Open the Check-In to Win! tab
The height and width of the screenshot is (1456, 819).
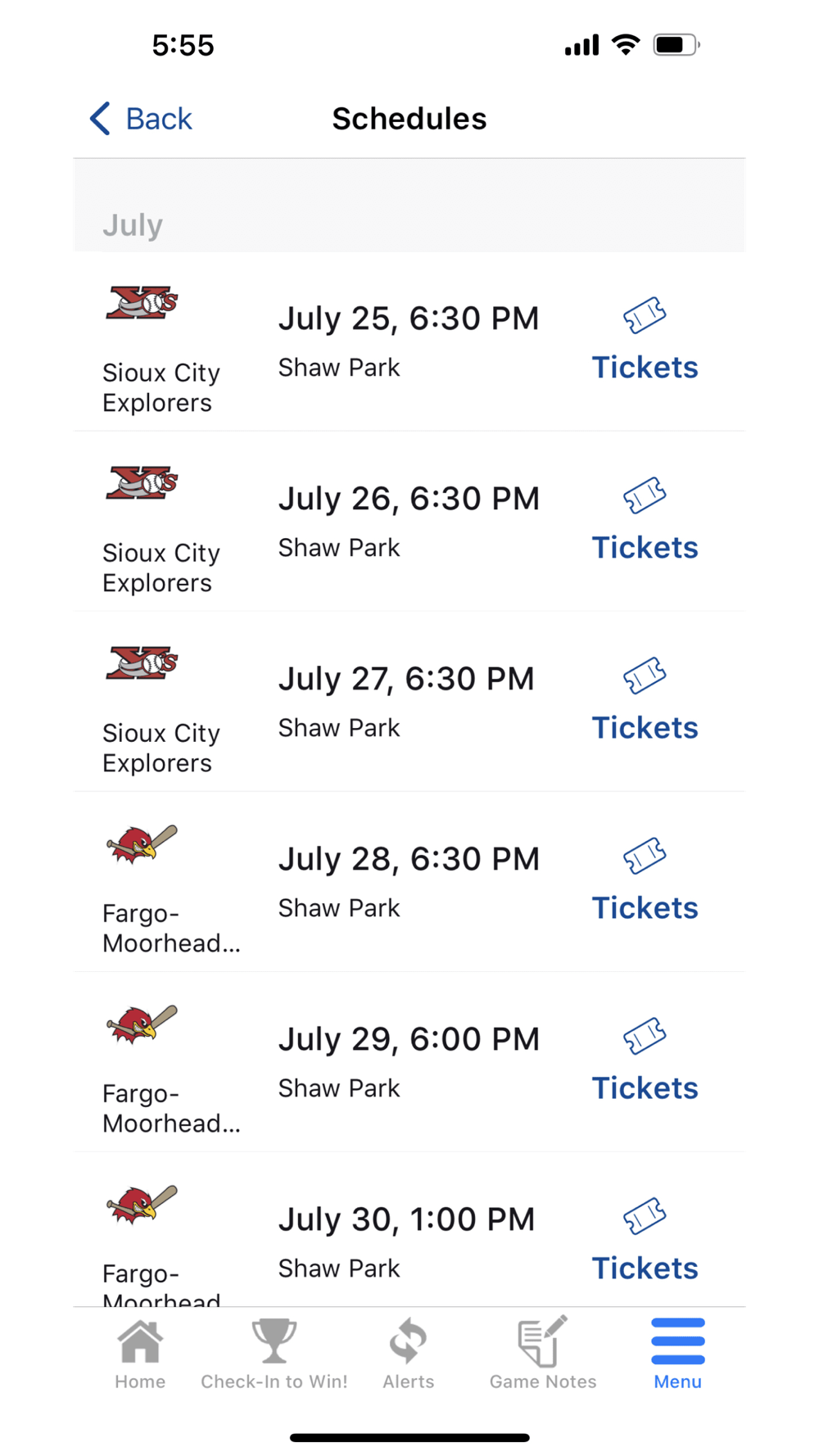(x=274, y=1354)
